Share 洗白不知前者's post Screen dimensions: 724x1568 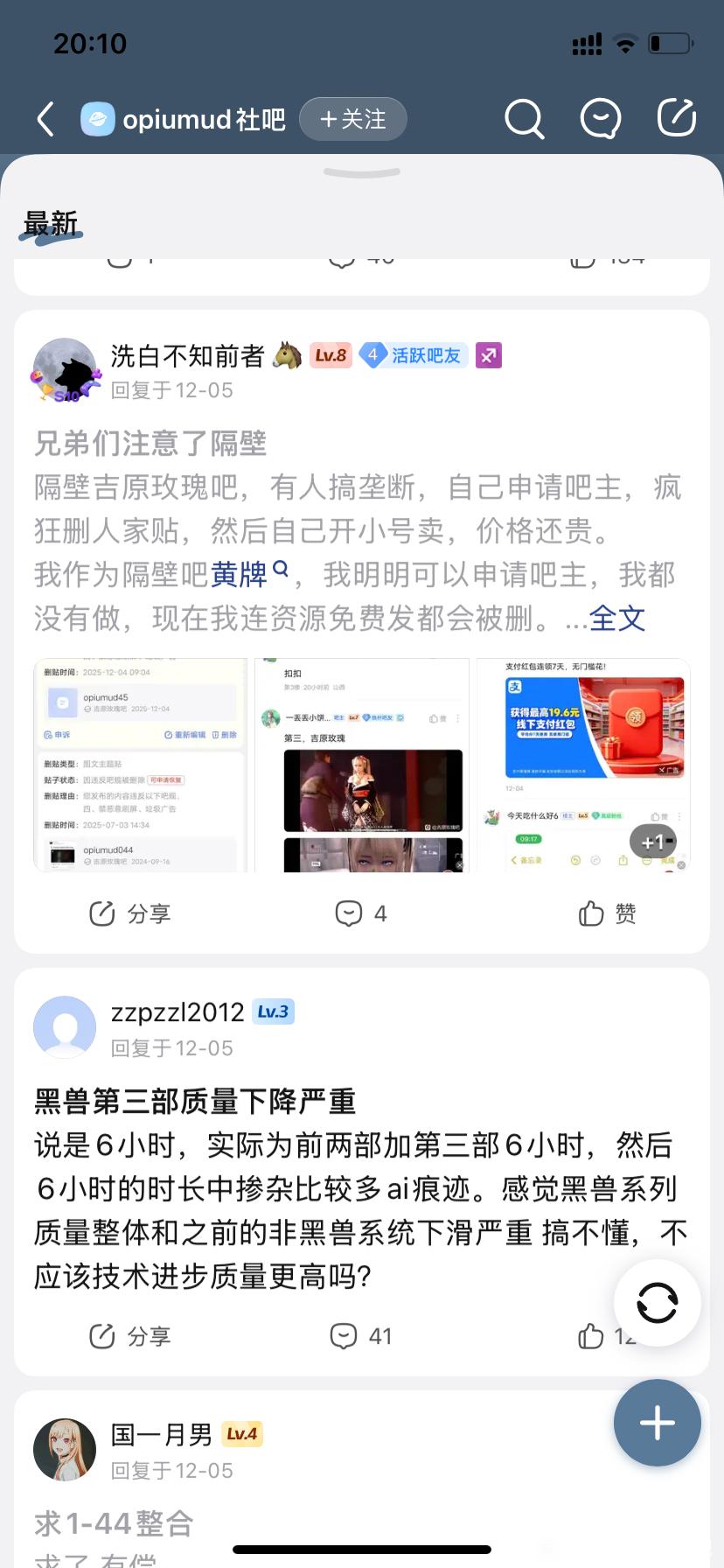pos(130,913)
